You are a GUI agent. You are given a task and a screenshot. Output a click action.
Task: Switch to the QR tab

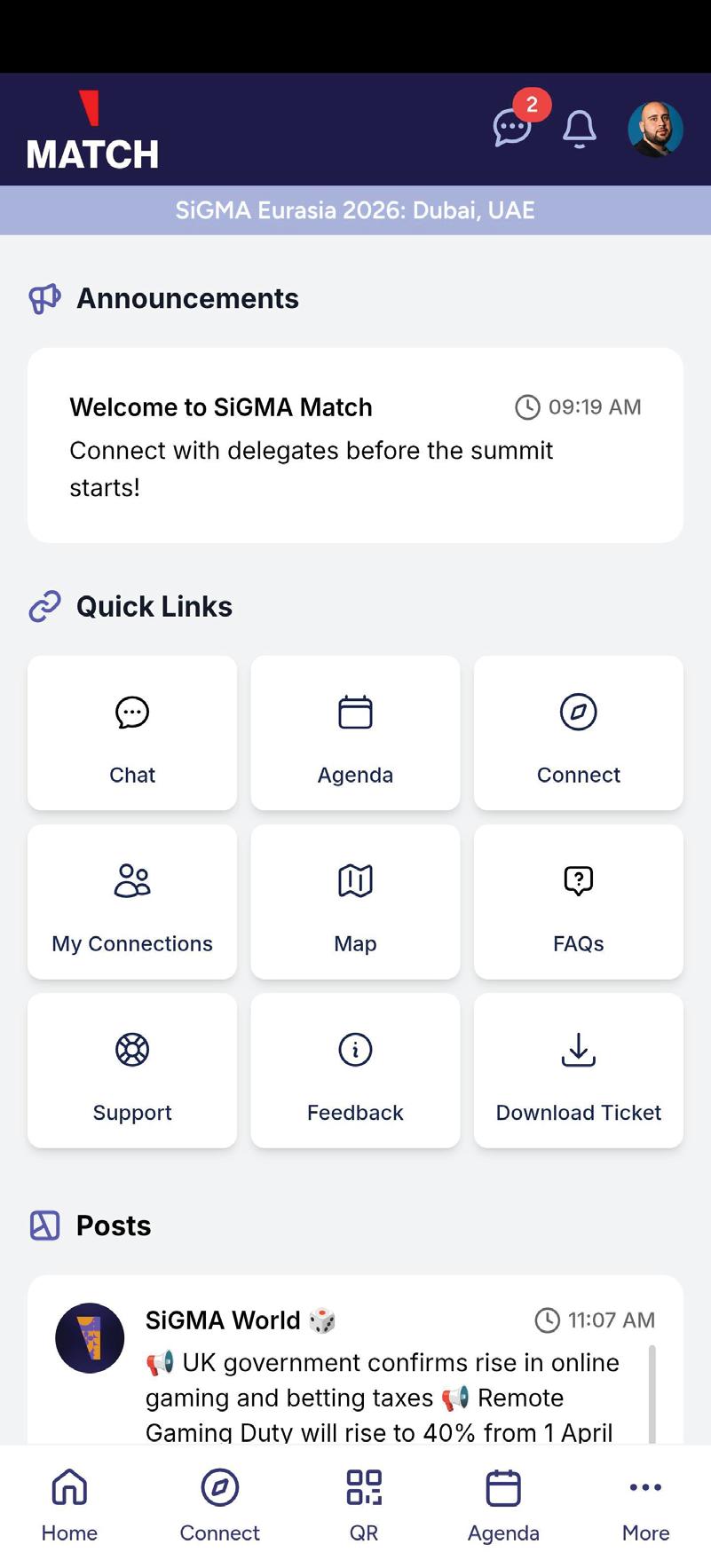pos(364,1506)
